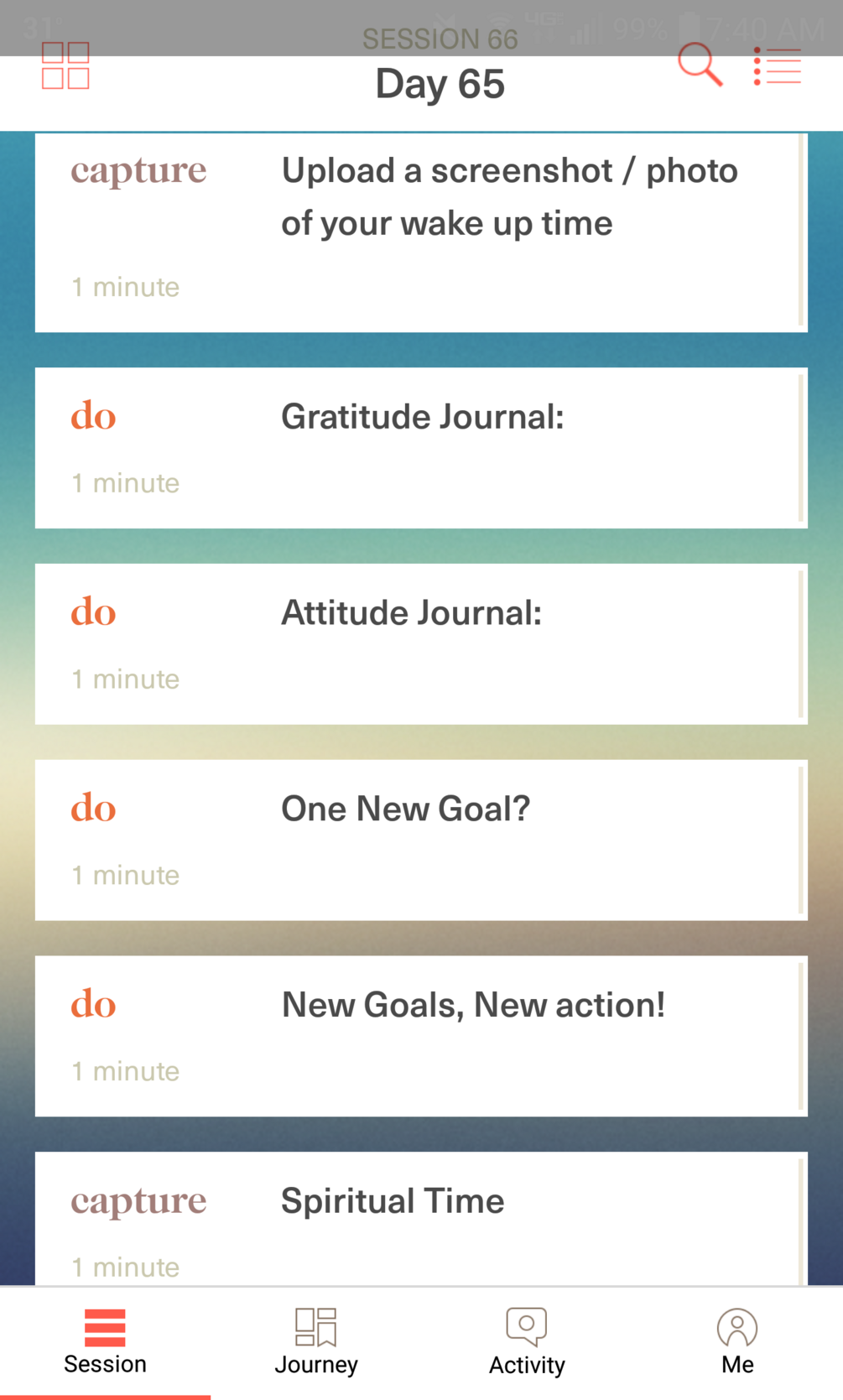Open the list menu icon
Image resolution: width=843 pixels, height=1400 pixels.
(778, 66)
